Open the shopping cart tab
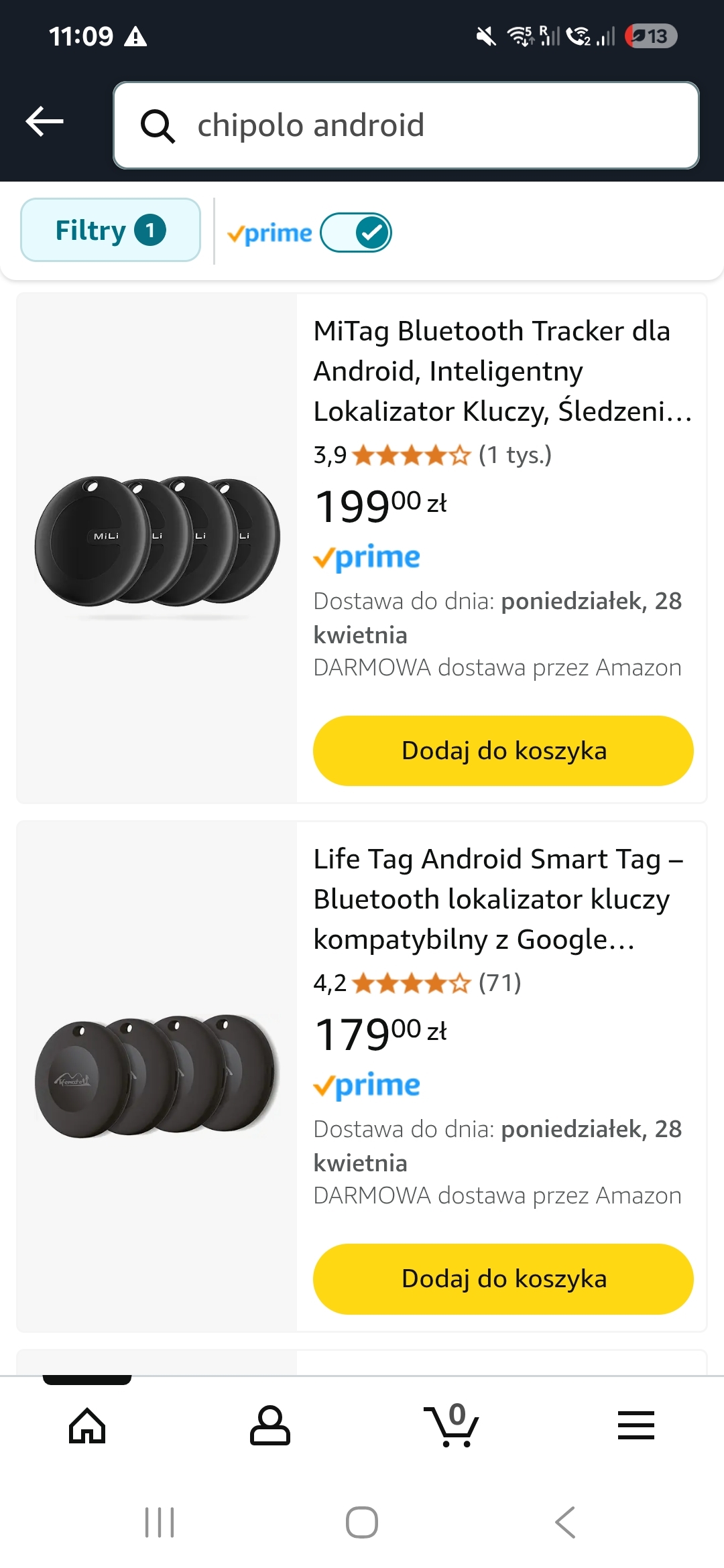 tap(452, 1425)
